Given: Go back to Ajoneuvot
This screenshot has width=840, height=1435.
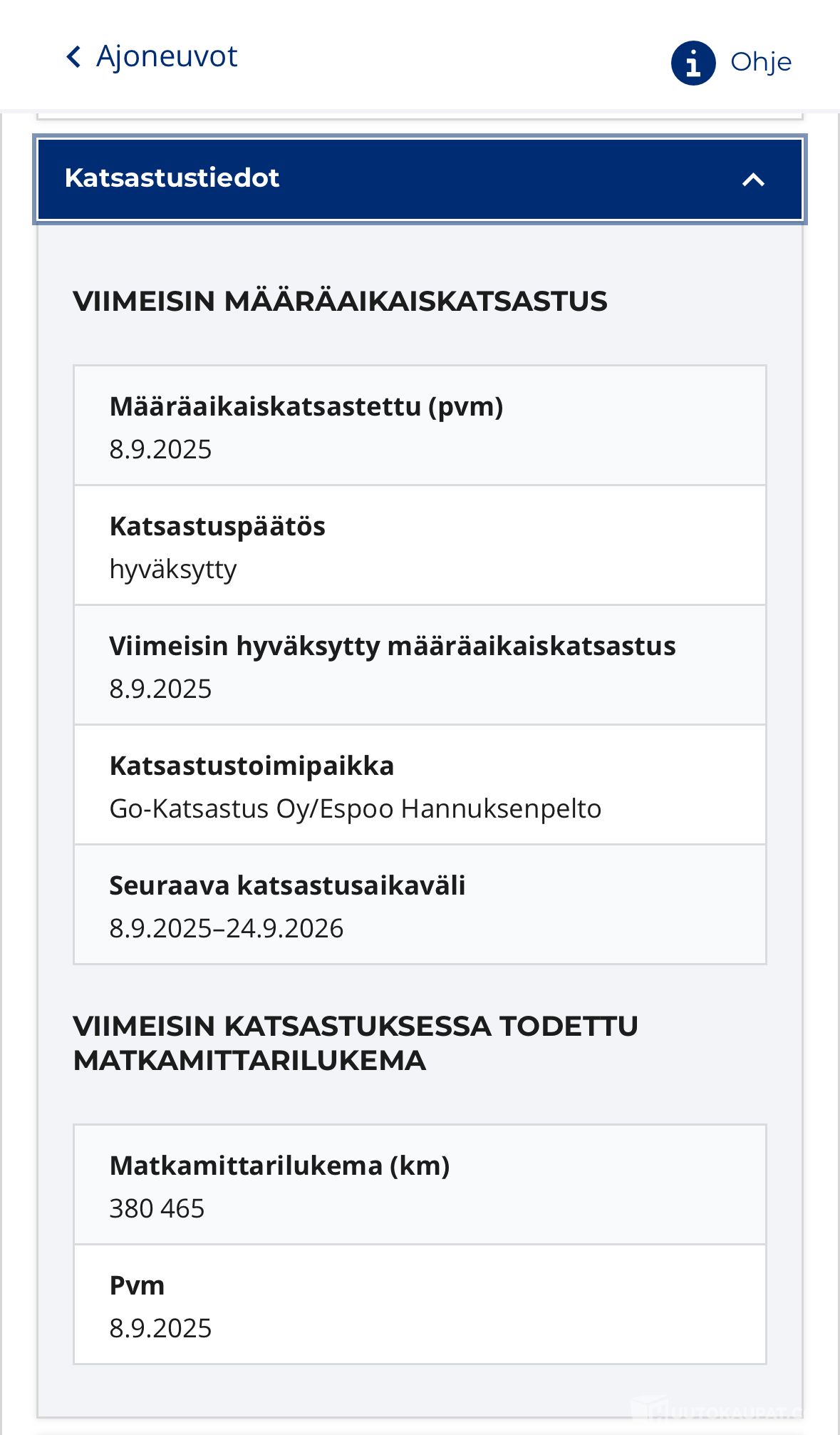Looking at the screenshot, I should (152, 57).
